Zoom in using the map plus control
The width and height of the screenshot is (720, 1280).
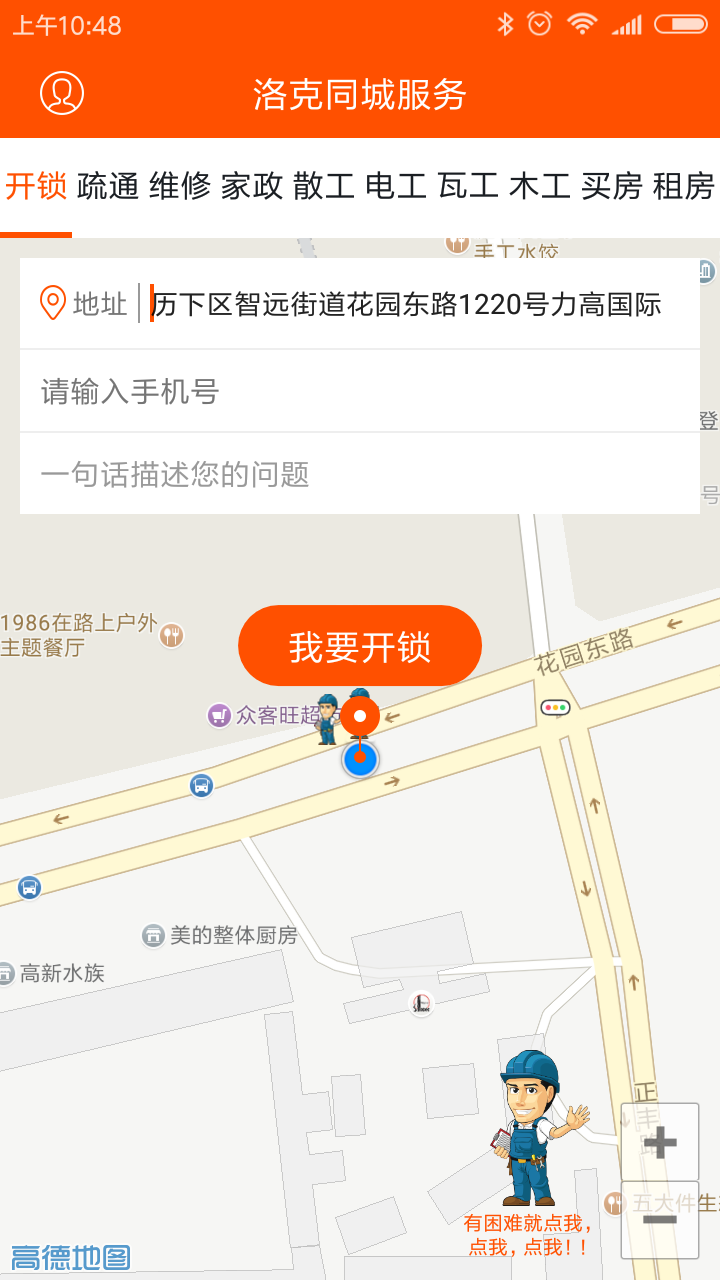point(660,1140)
